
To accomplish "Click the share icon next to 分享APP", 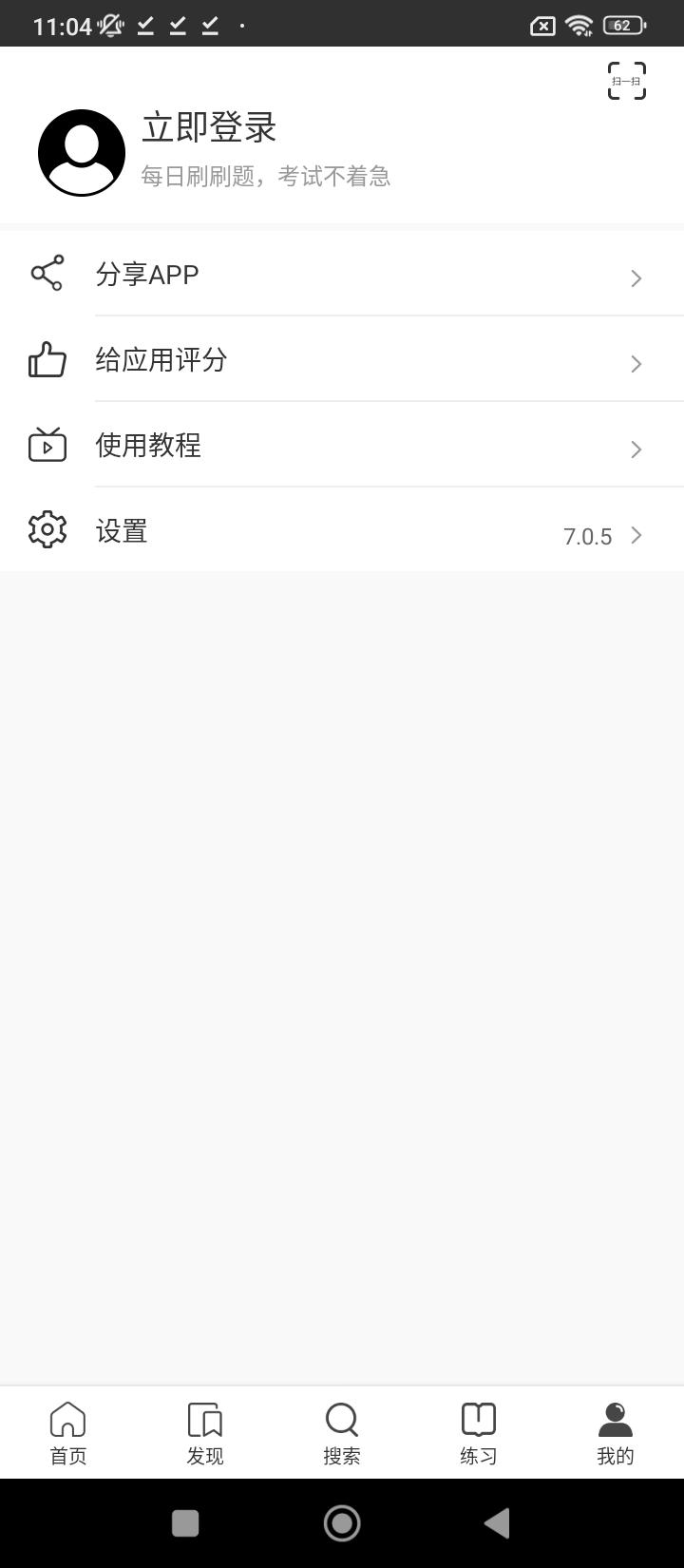I will pyautogui.click(x=46, y=274).
